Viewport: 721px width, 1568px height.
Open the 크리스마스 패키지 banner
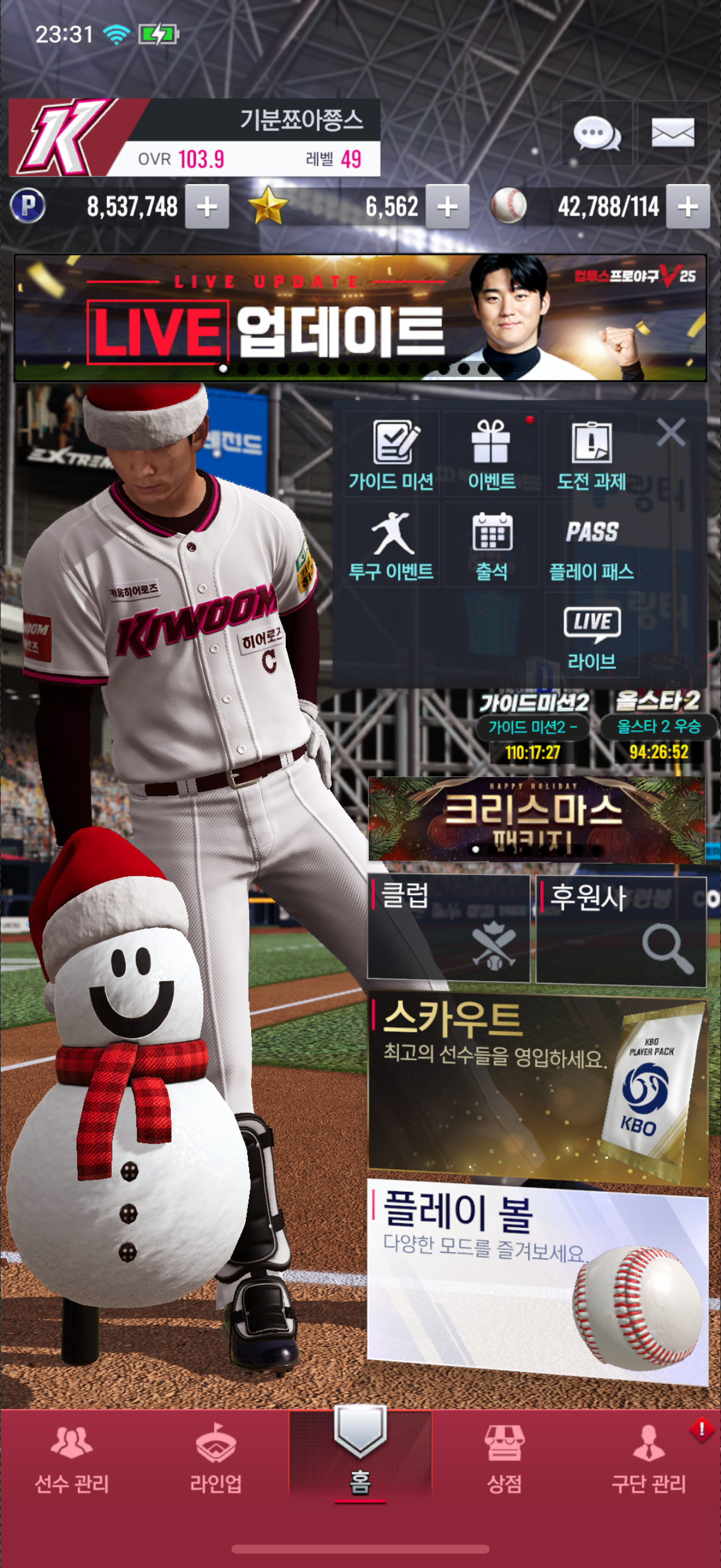[x=537, y=819]
